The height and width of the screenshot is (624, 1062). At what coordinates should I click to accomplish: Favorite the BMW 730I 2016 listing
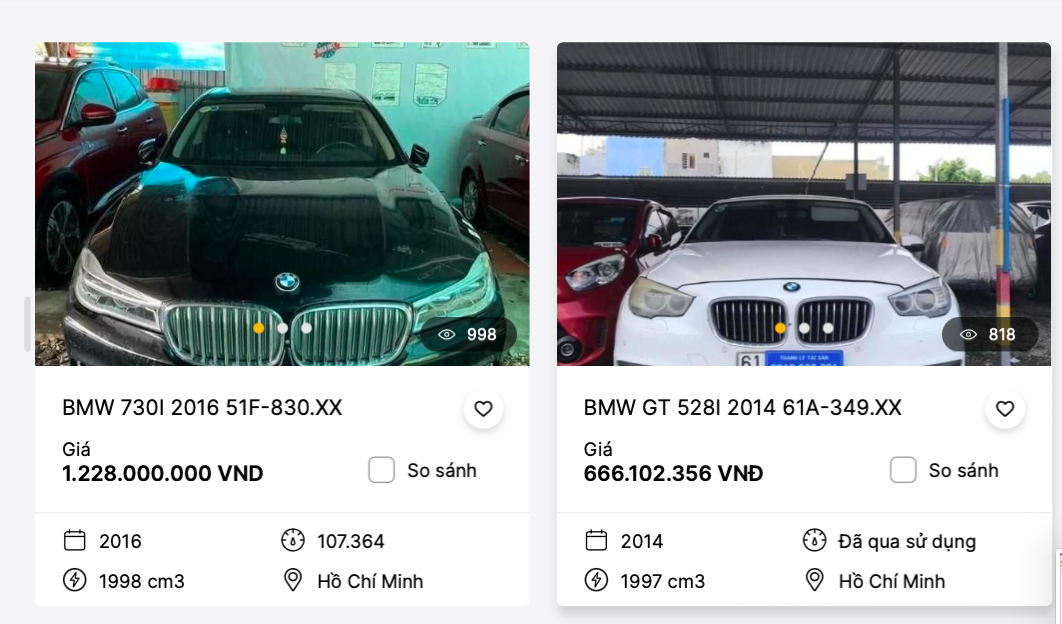[x=483, y=409]
